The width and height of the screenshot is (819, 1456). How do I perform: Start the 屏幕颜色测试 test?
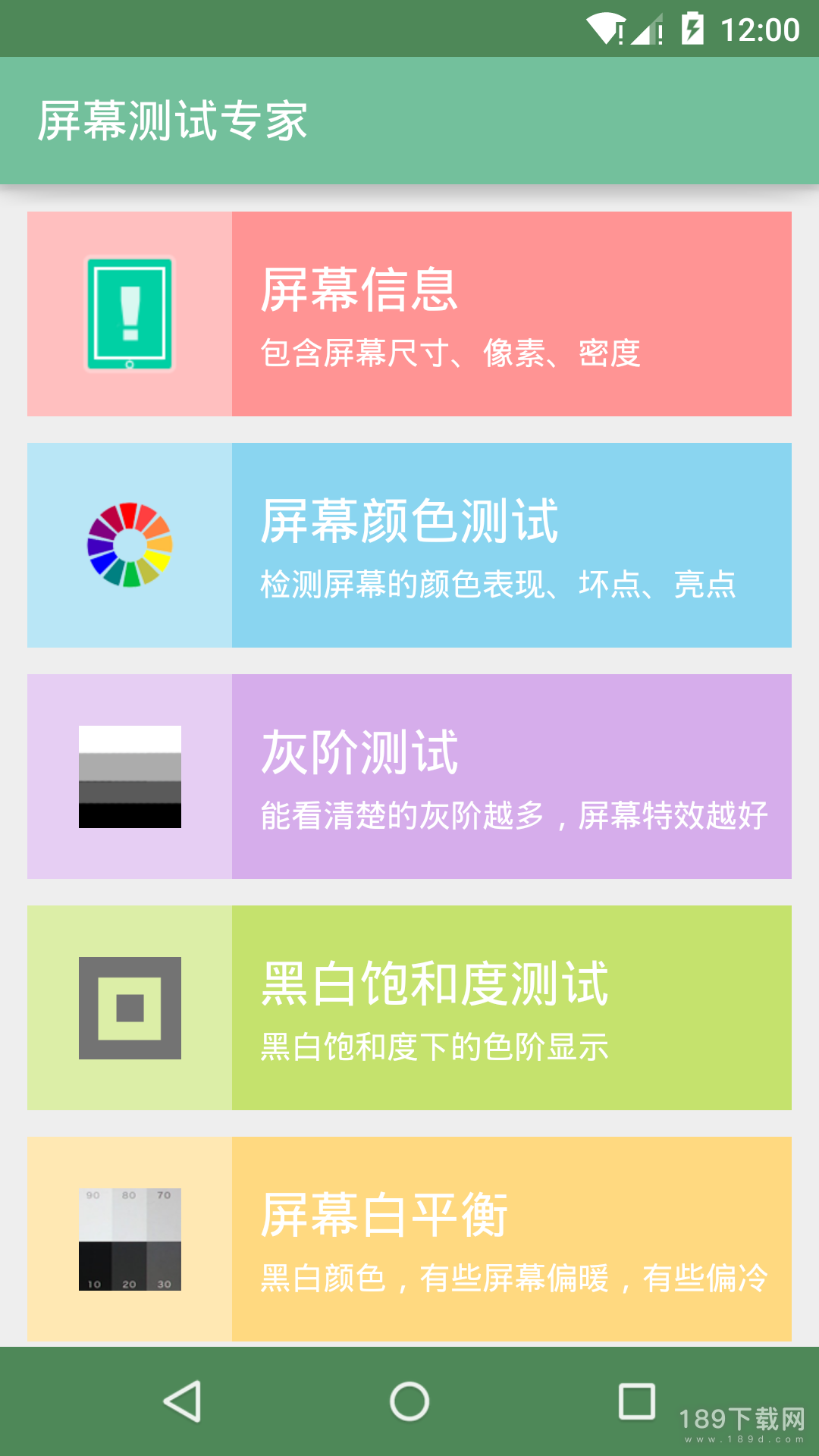pyautogui.click(x=409, y=545)
